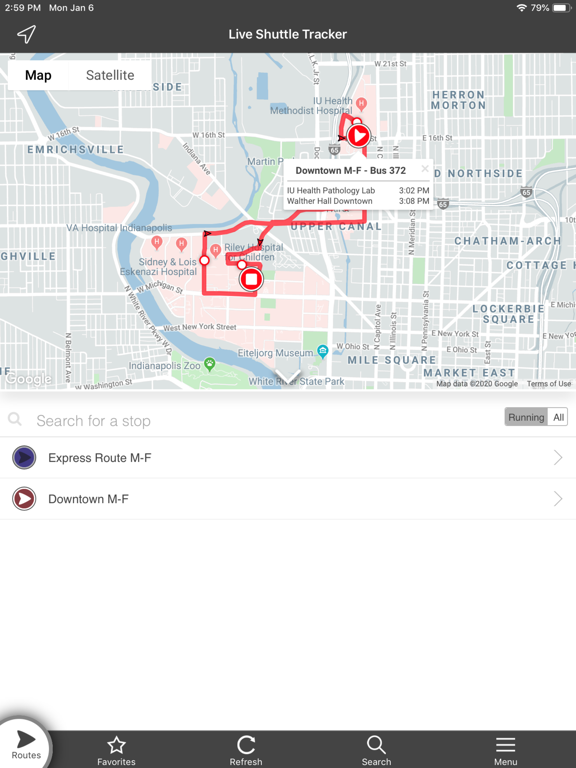Tap the red stop-square marker on map

(251, 279)
